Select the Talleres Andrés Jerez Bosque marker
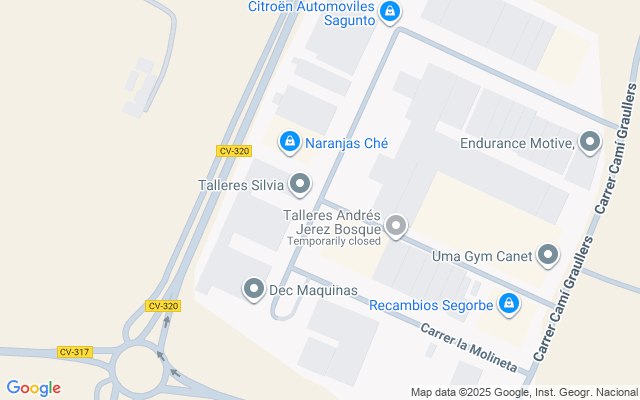This screenshot has height=400, width=640. tap(397, 227)
